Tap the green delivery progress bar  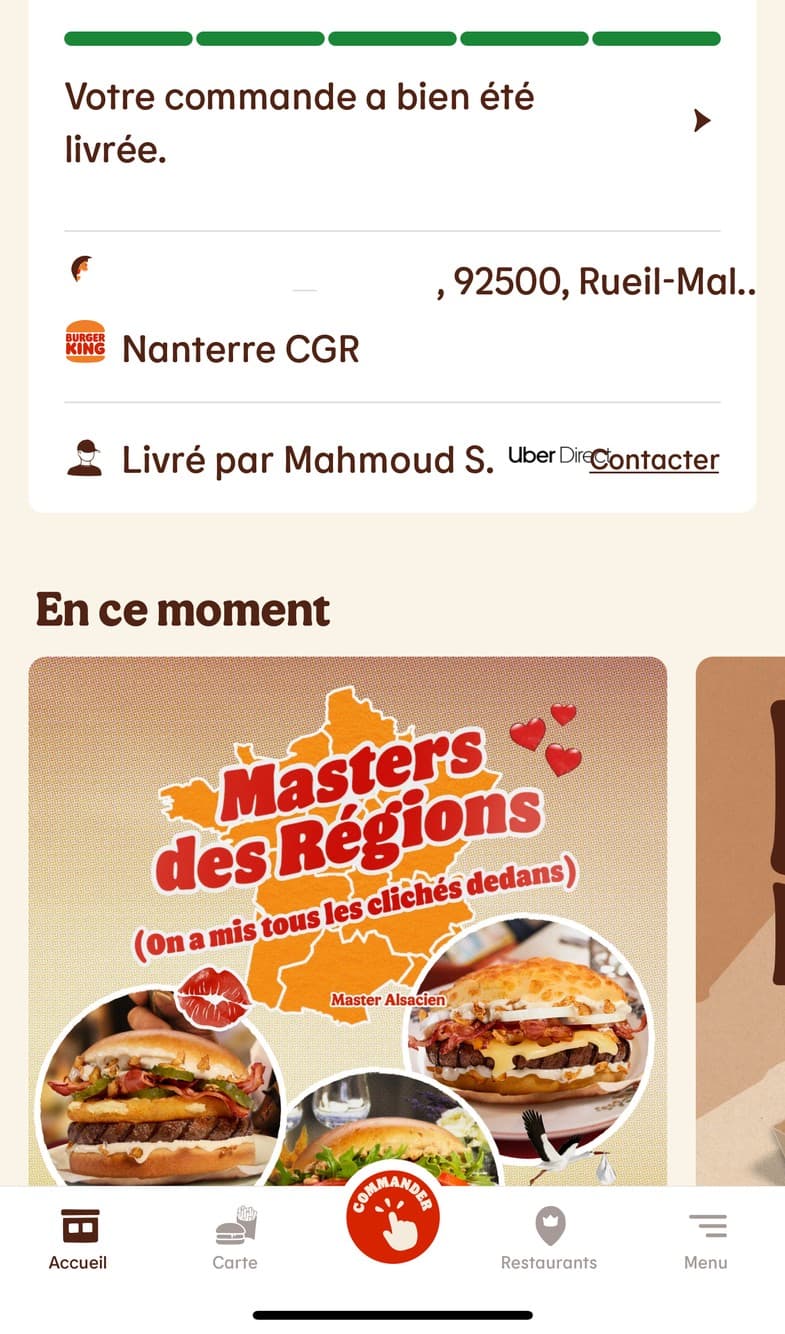pos(392,38)
